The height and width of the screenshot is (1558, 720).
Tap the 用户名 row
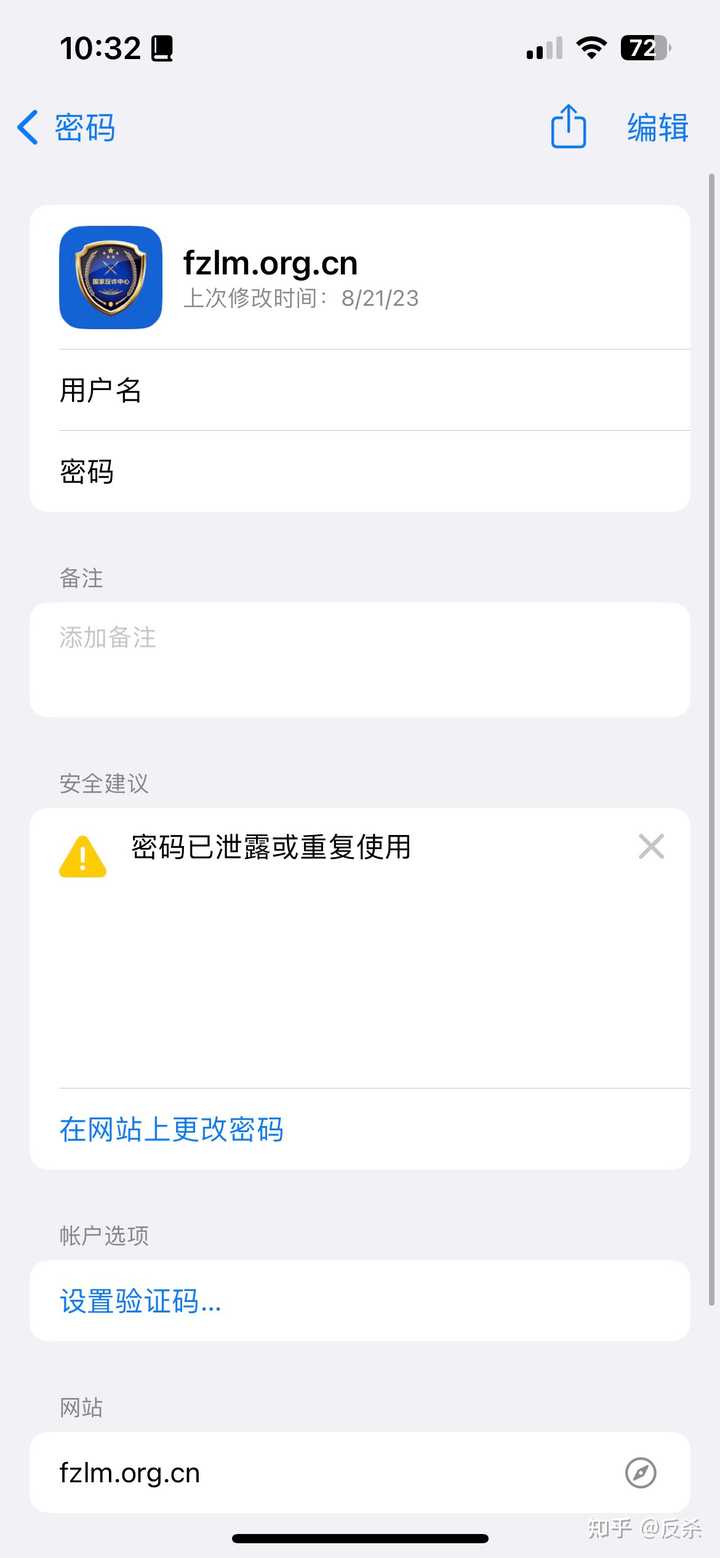360,390
